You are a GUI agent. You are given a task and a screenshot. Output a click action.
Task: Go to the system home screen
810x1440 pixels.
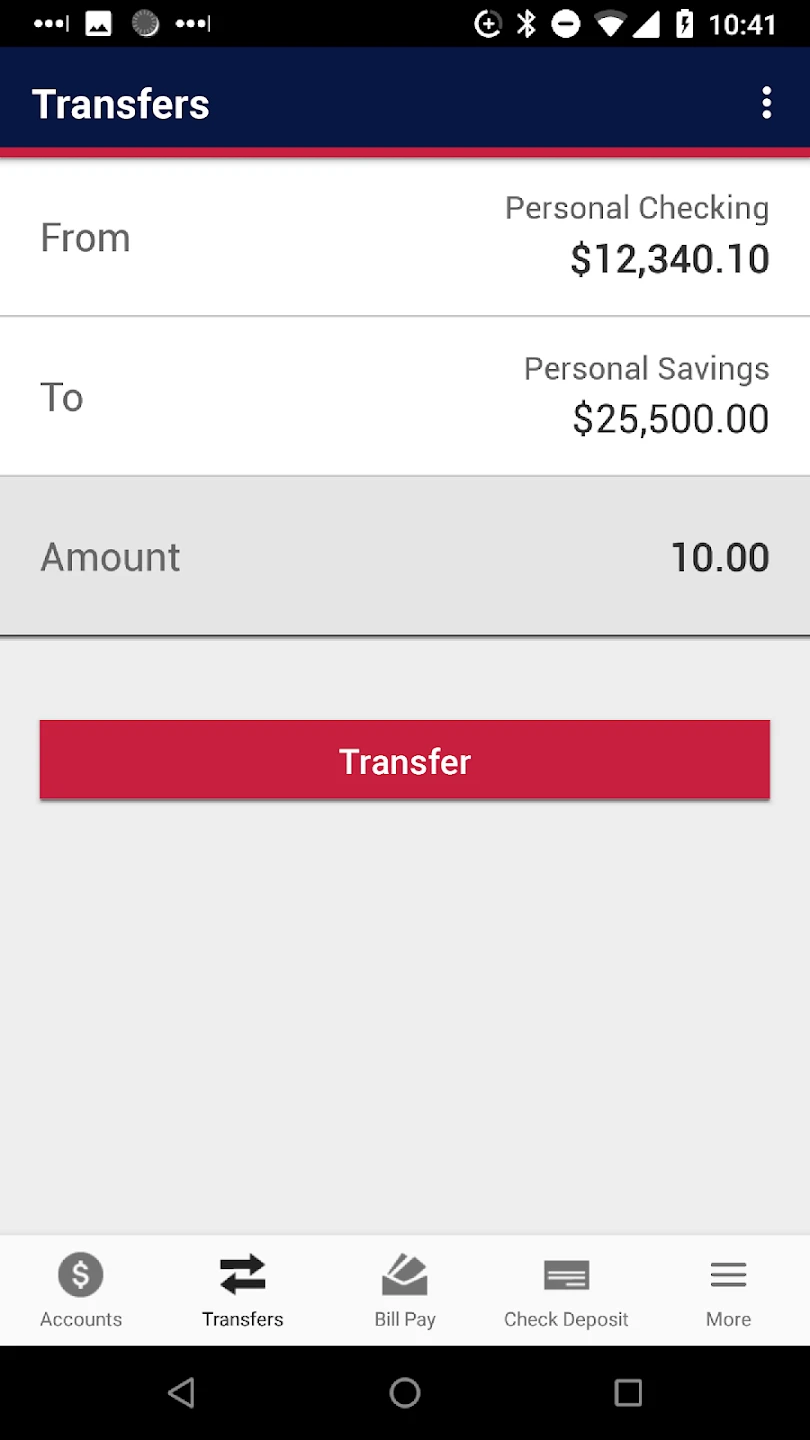point(405,1392)
